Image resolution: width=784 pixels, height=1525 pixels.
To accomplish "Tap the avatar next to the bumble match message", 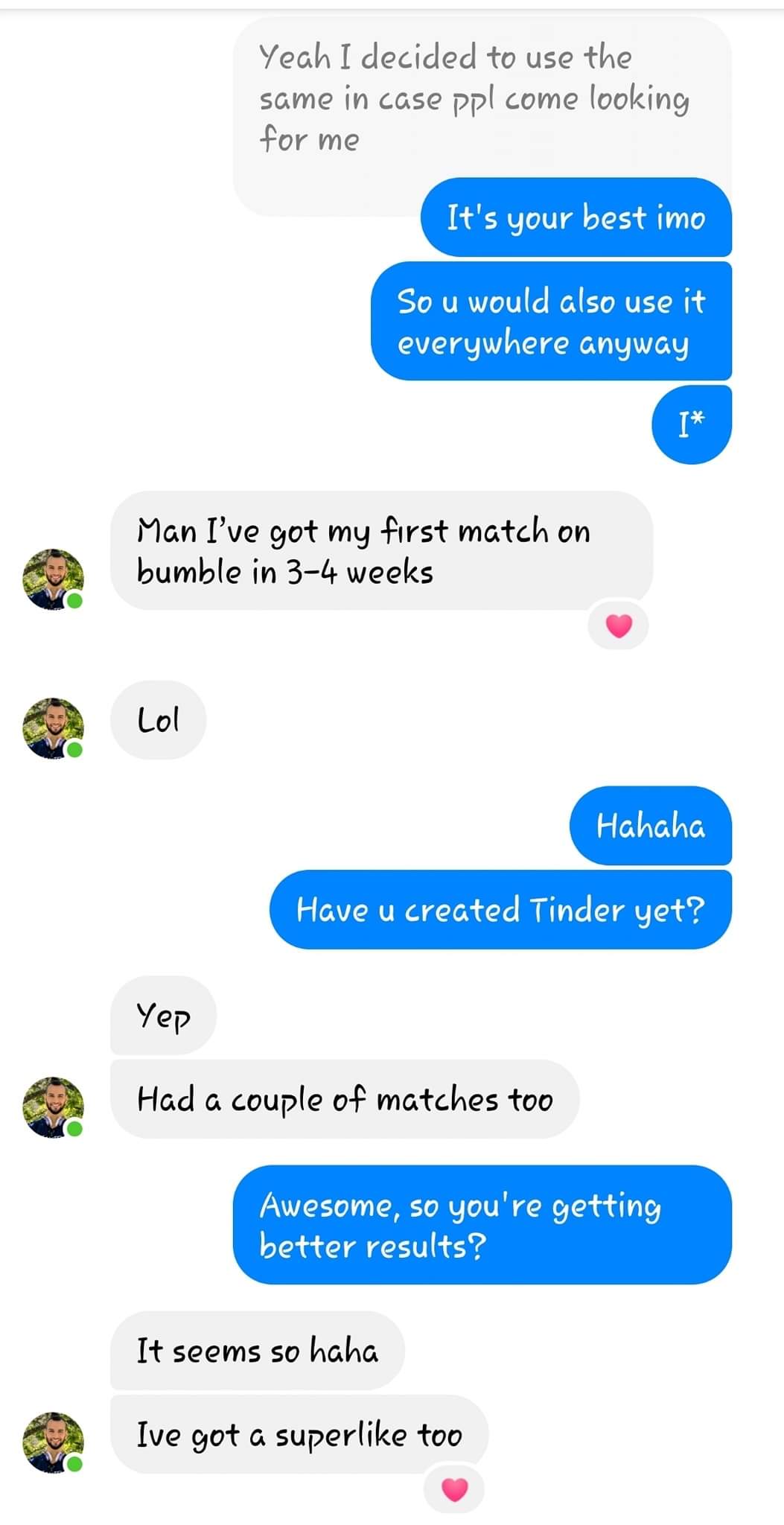I will click(x=53, y=579).
